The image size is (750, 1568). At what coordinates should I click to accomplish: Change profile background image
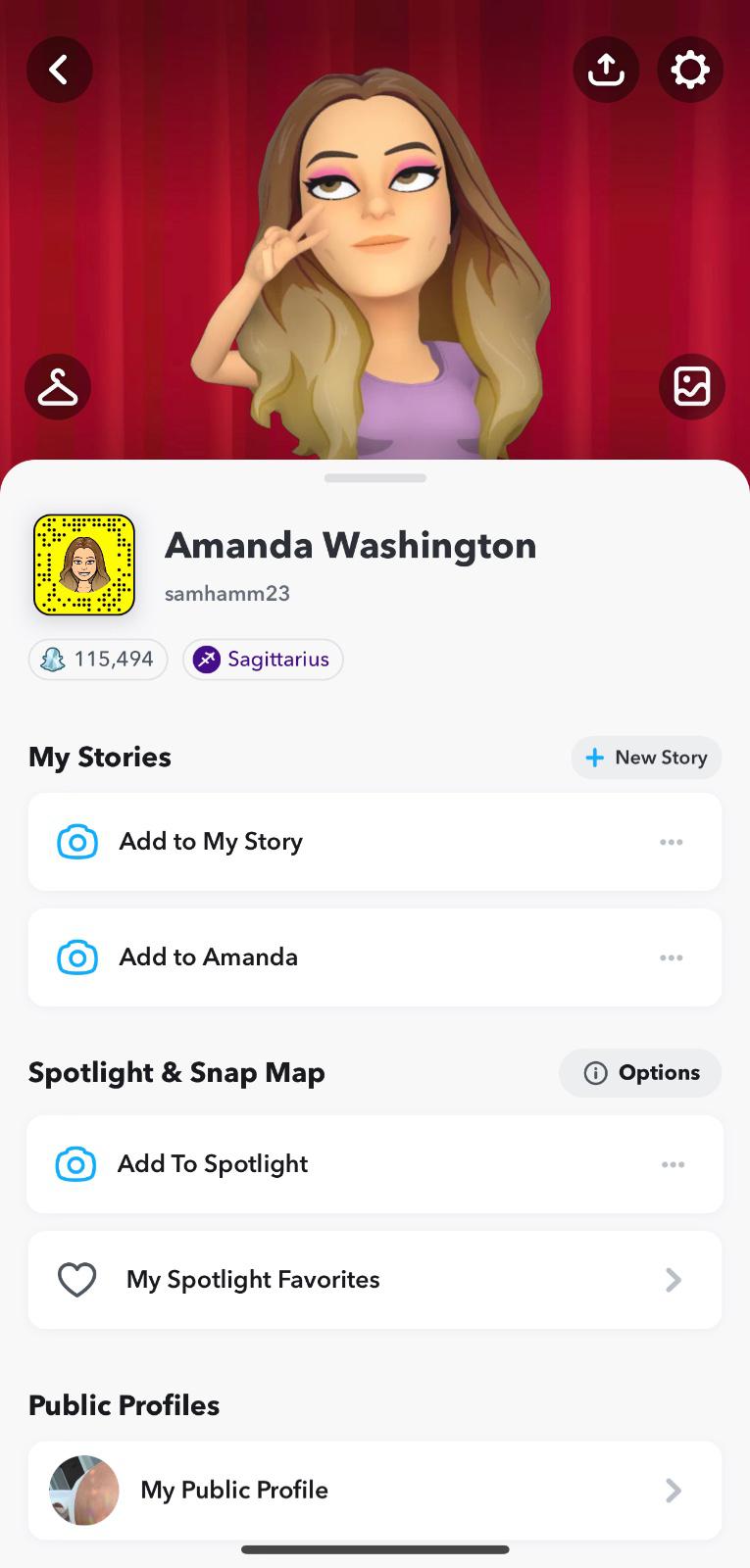pyautogui.click(x=691, y=386)
